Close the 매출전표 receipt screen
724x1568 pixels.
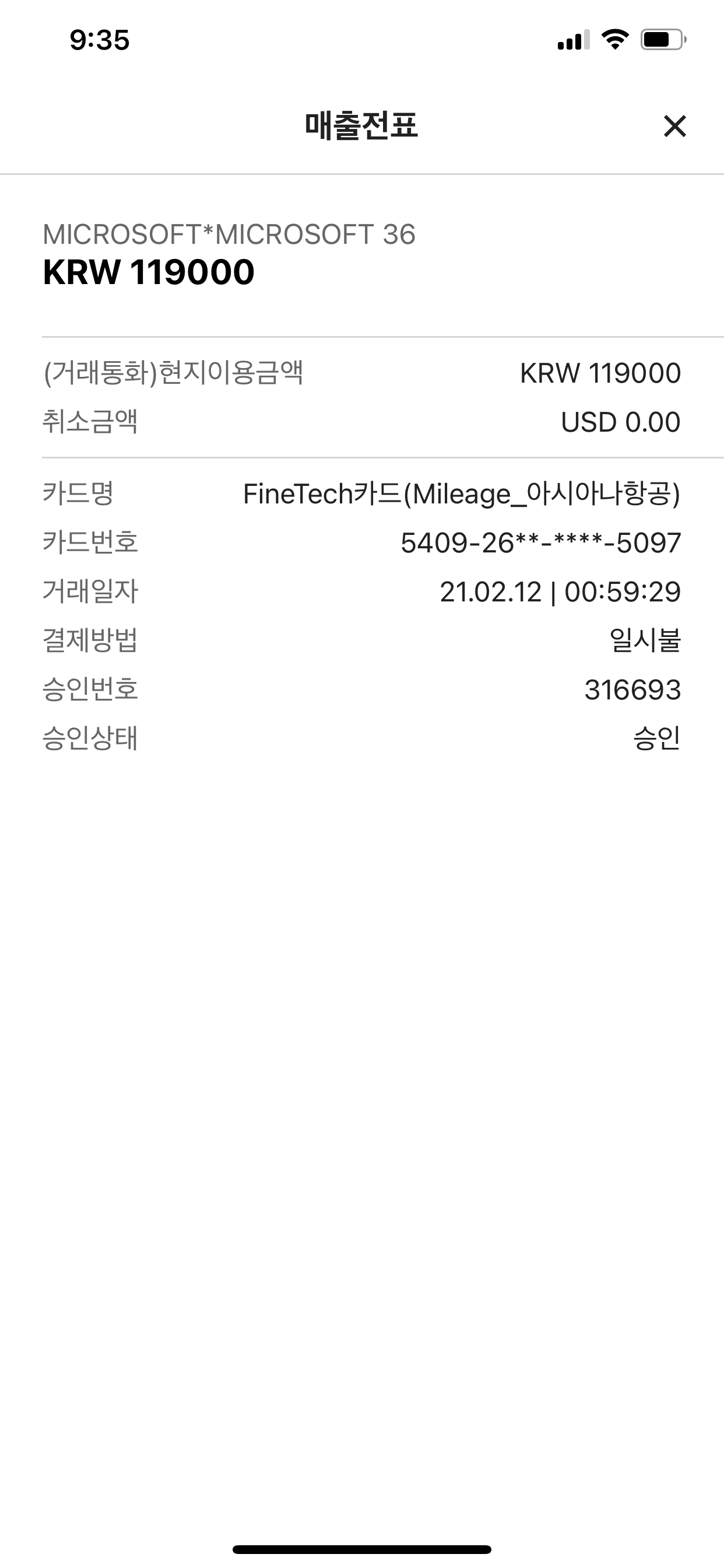coord(674,127)
